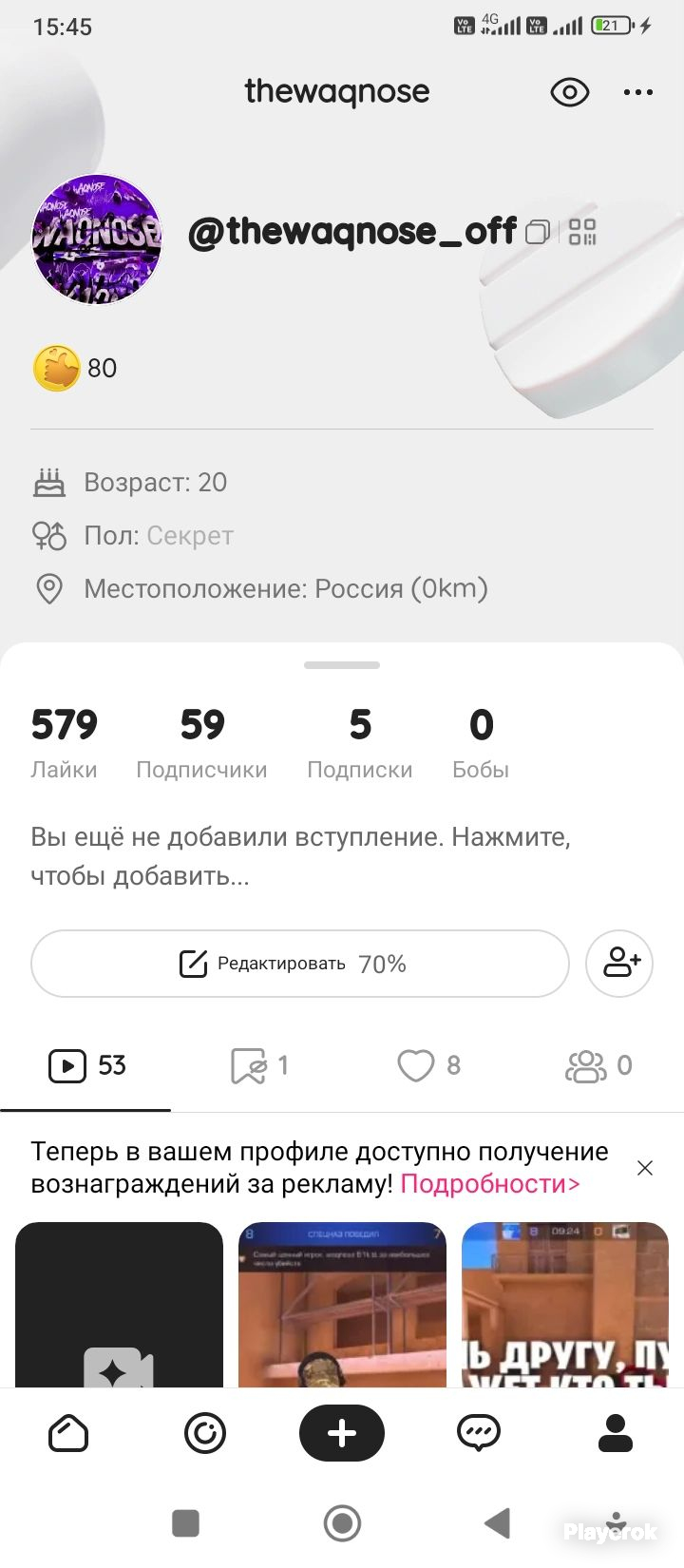Go to the home feed tab
The height and width of the screenshot is (1568, 684).
tap(68, 1433)
